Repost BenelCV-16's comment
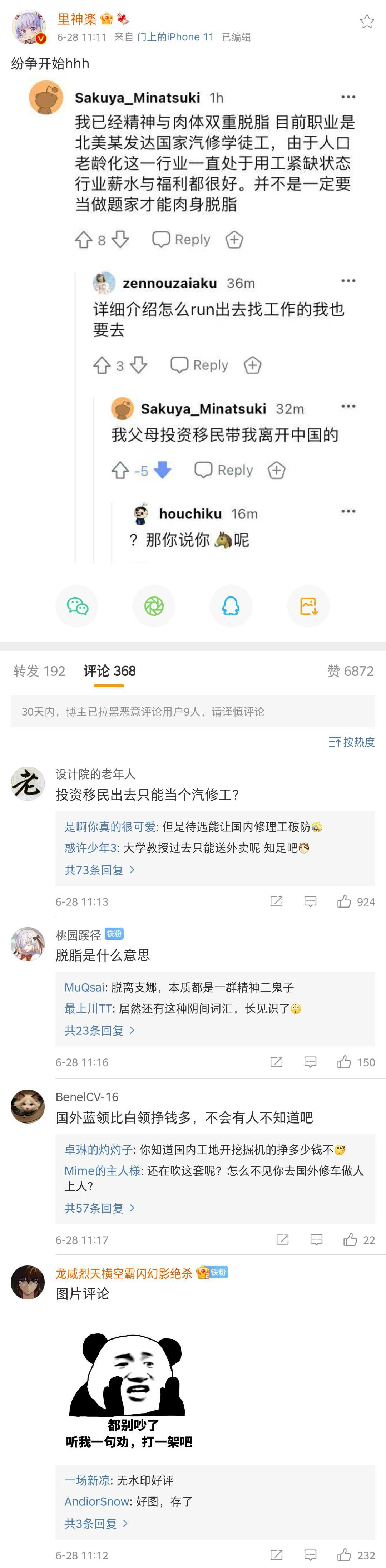The image size is (386, 1568). click(282, 1240)
